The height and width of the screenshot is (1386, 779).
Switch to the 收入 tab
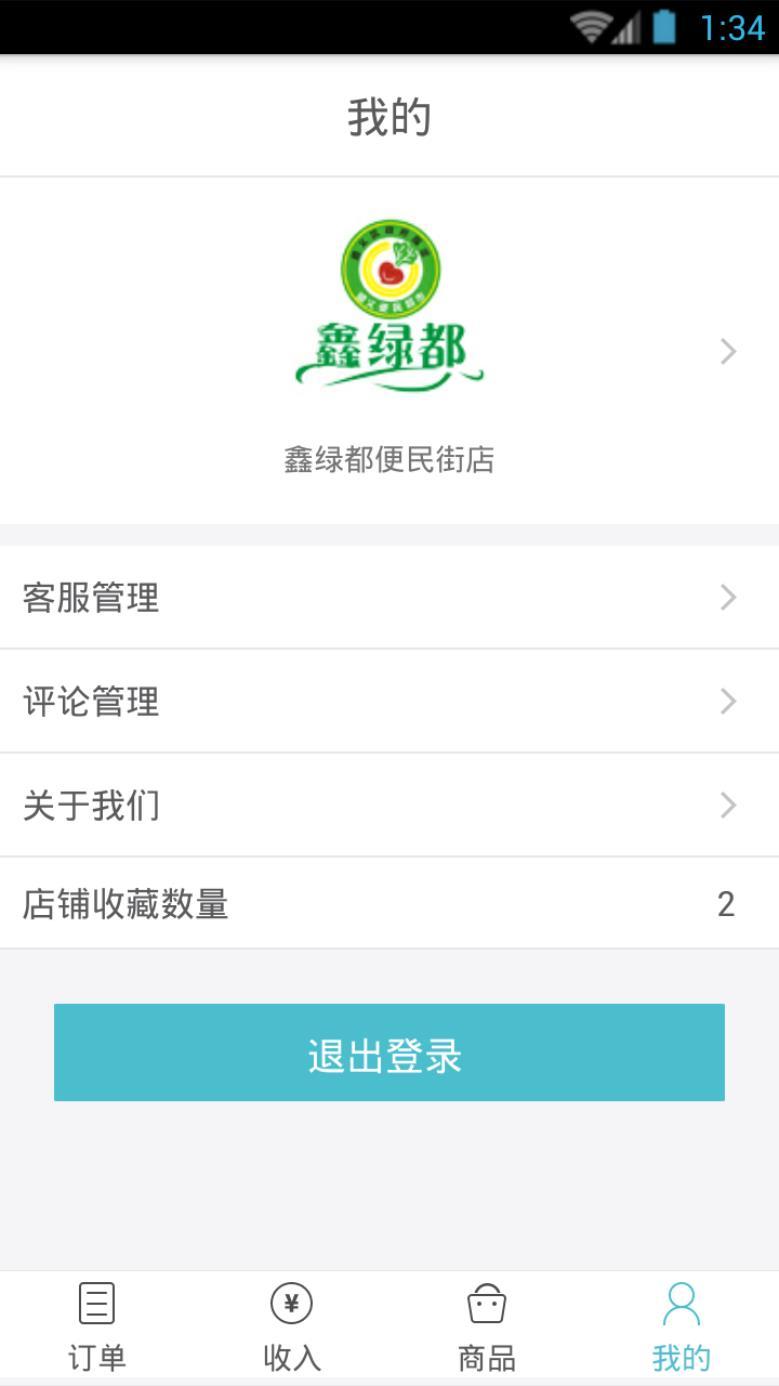(292, 1327)
